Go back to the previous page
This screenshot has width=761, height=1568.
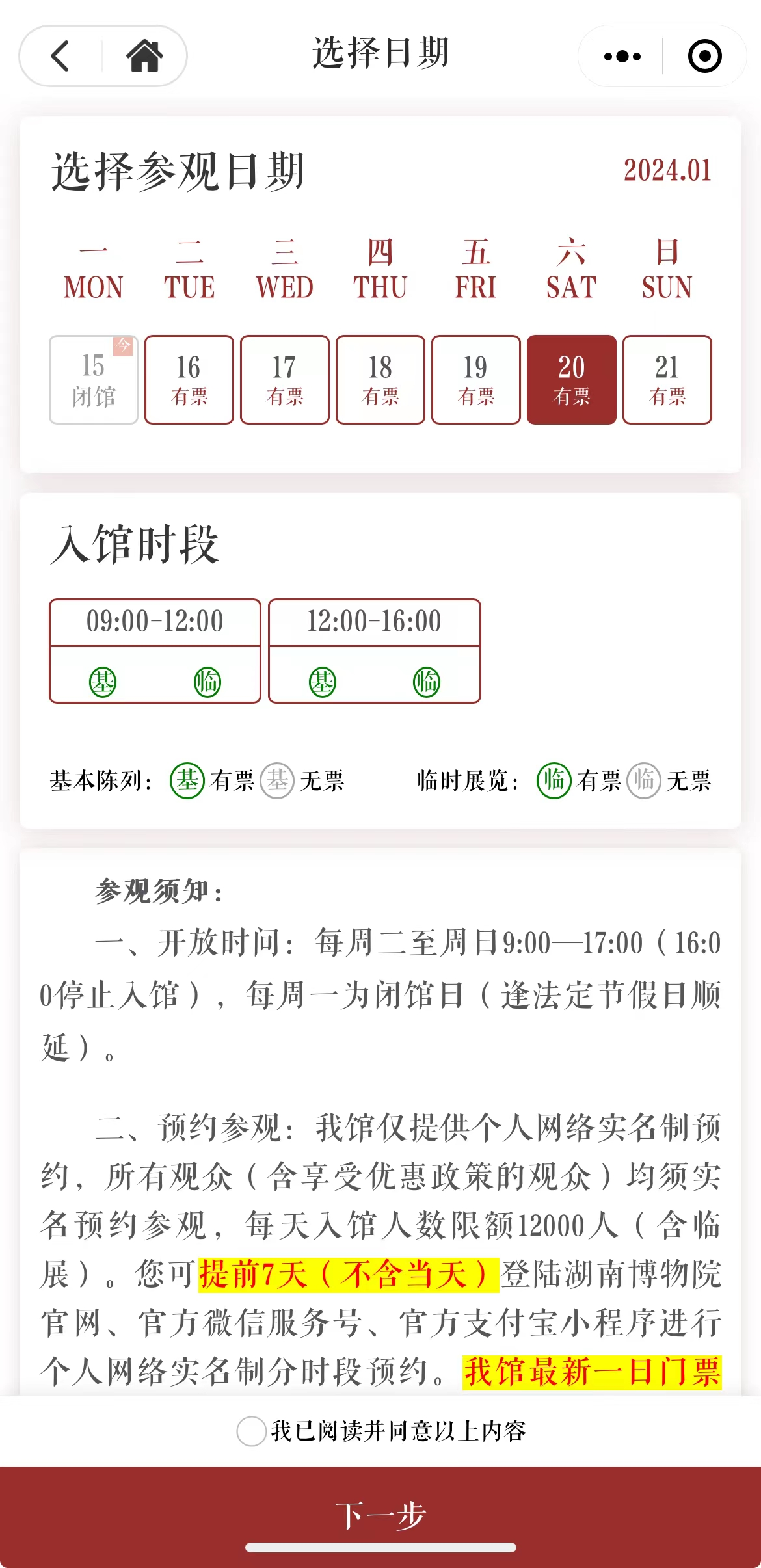pos(60,56)
